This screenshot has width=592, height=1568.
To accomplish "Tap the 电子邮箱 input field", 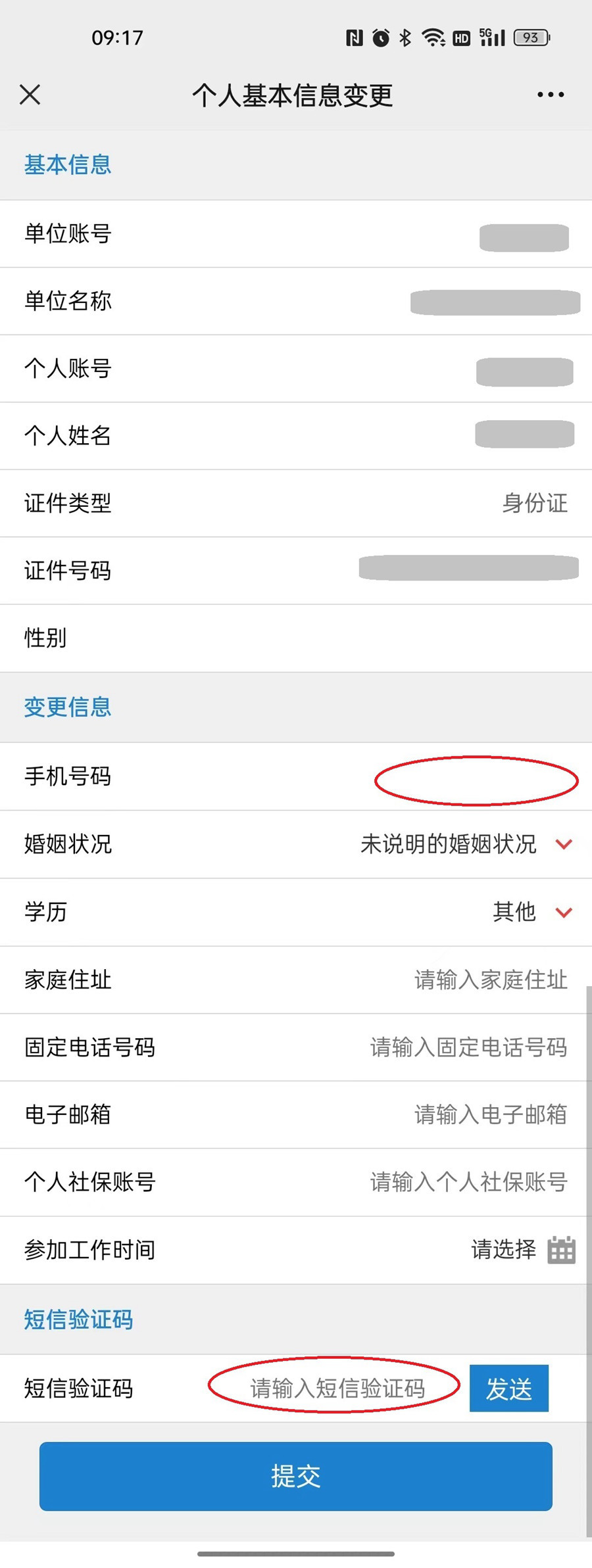I will point(490,1114).
